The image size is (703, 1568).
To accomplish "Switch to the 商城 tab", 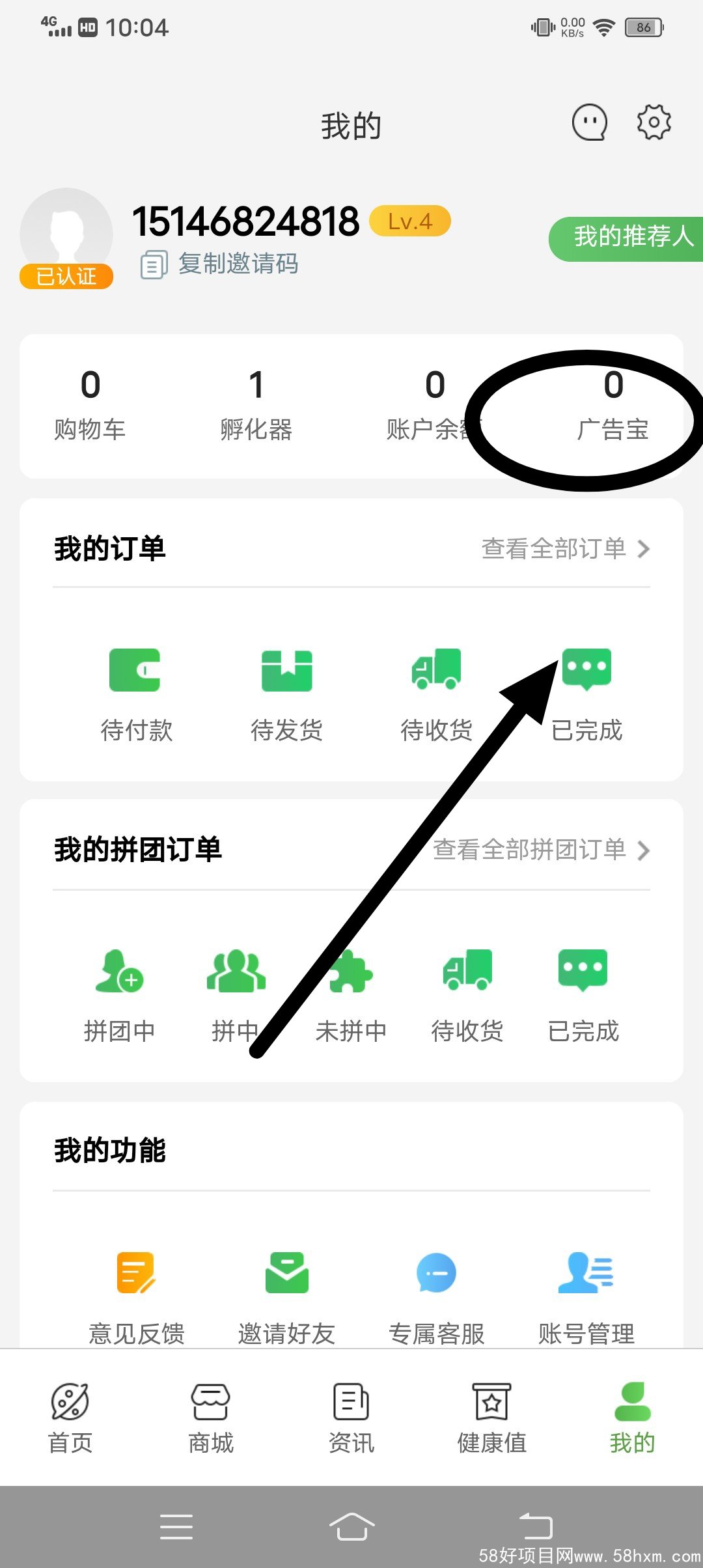I will [x=210, y=1418].
